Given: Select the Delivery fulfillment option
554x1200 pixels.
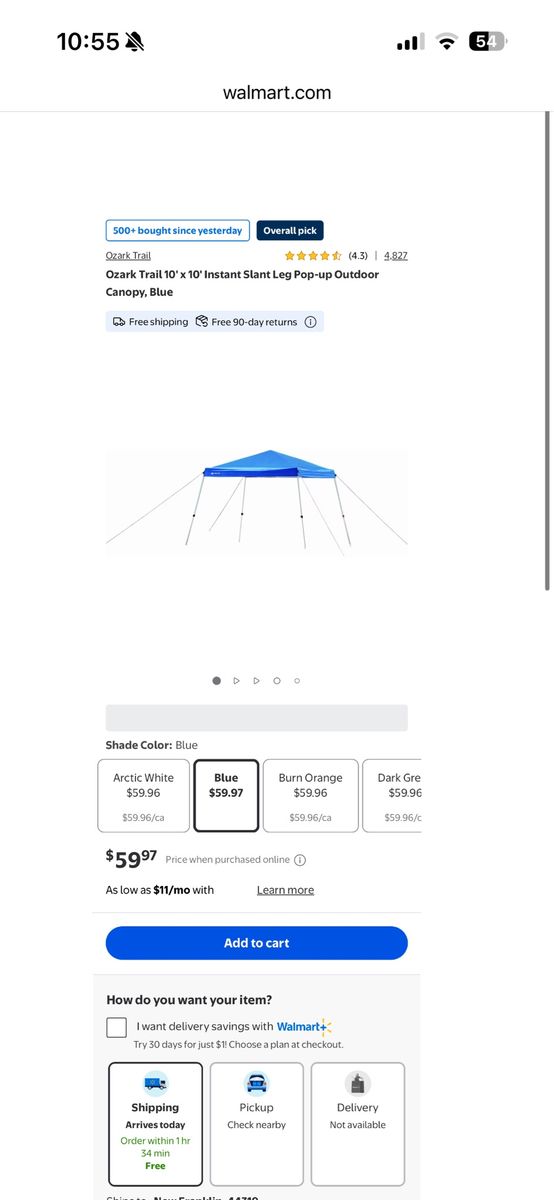Looking at the screenshot, I should click(358, 1124).
